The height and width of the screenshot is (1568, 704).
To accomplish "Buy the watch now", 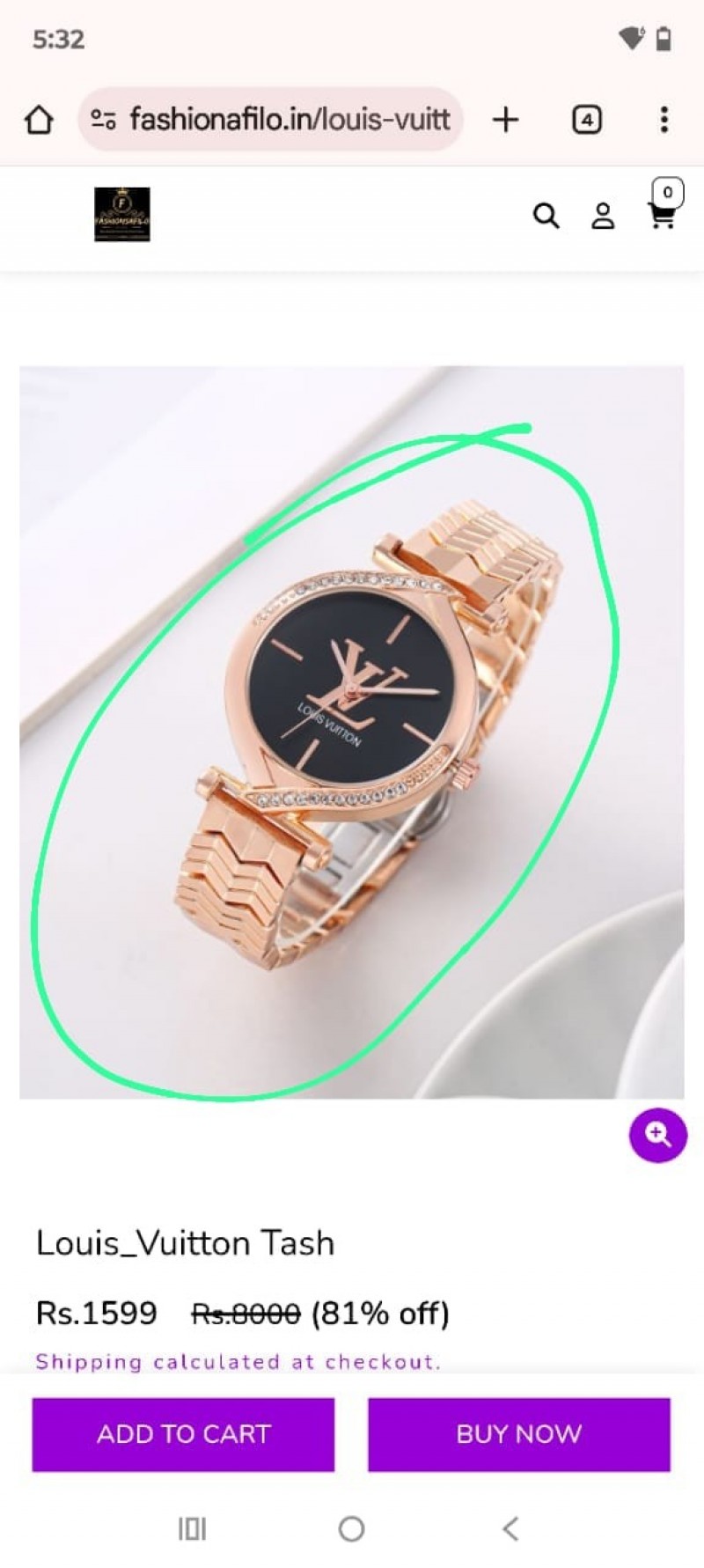I will tap(519, 1434).
